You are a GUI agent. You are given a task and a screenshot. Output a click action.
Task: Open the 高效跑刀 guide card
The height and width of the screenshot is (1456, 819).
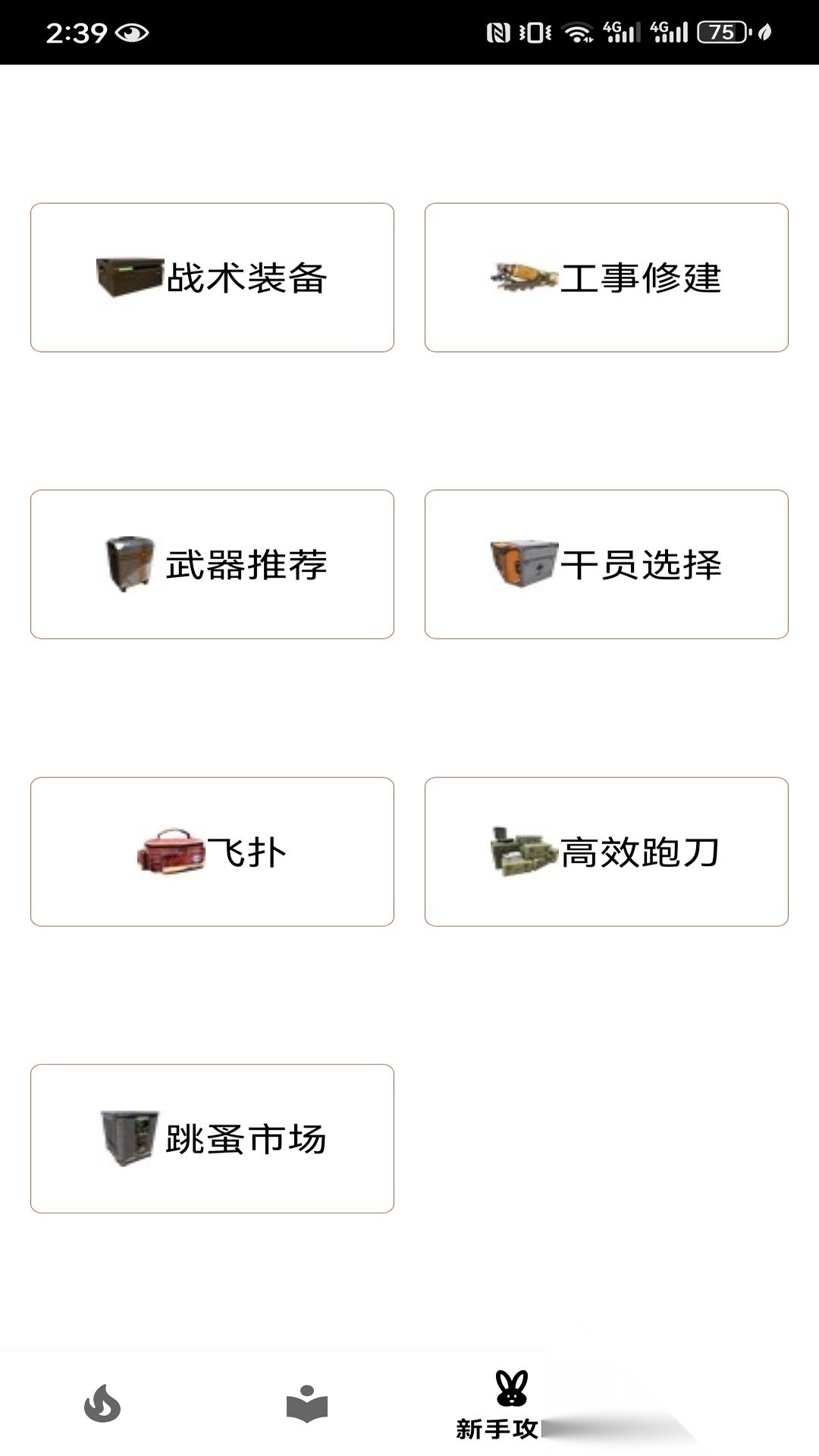607,851
